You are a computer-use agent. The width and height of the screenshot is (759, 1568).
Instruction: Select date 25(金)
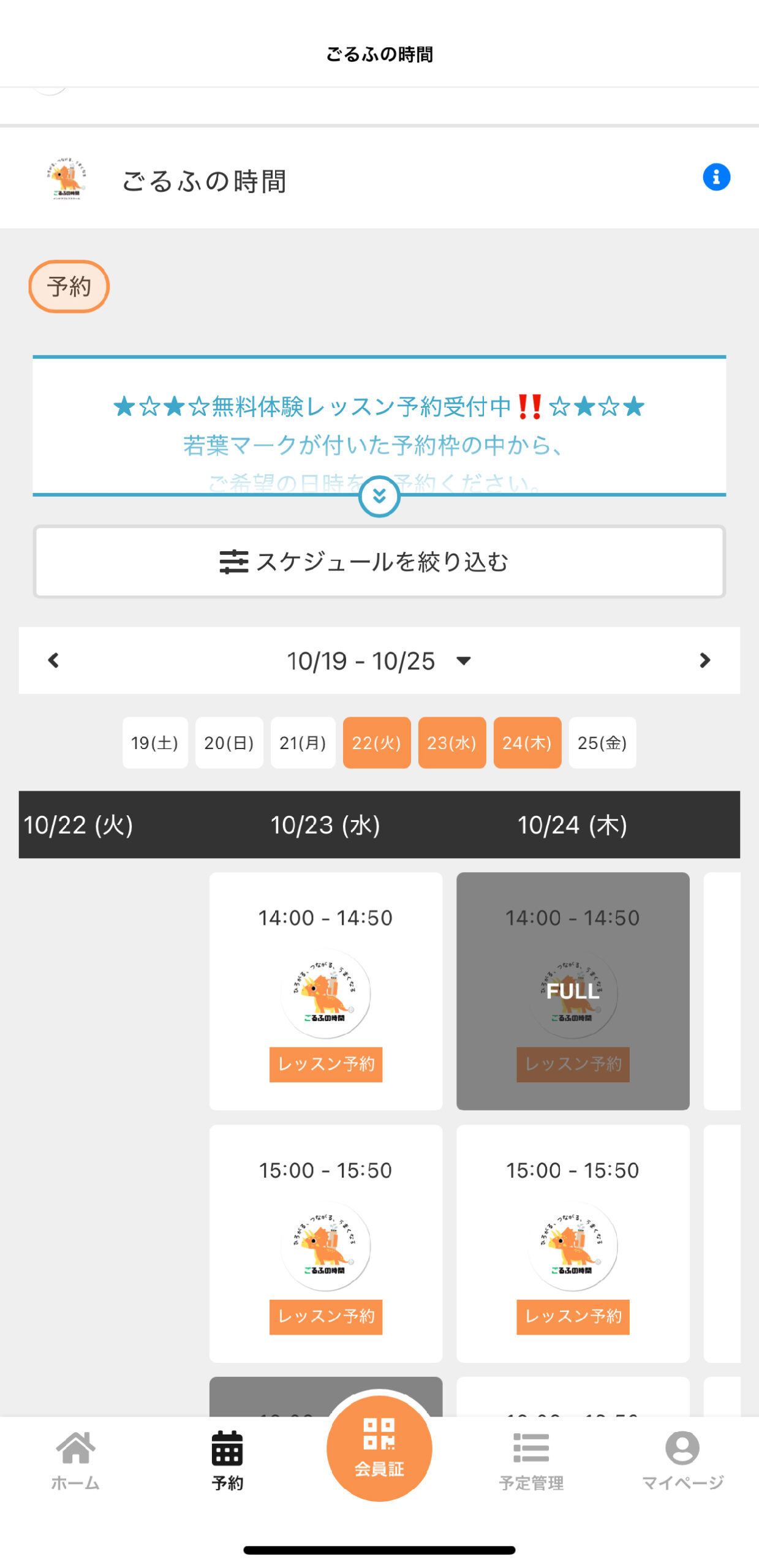click(x=602, y=742)
